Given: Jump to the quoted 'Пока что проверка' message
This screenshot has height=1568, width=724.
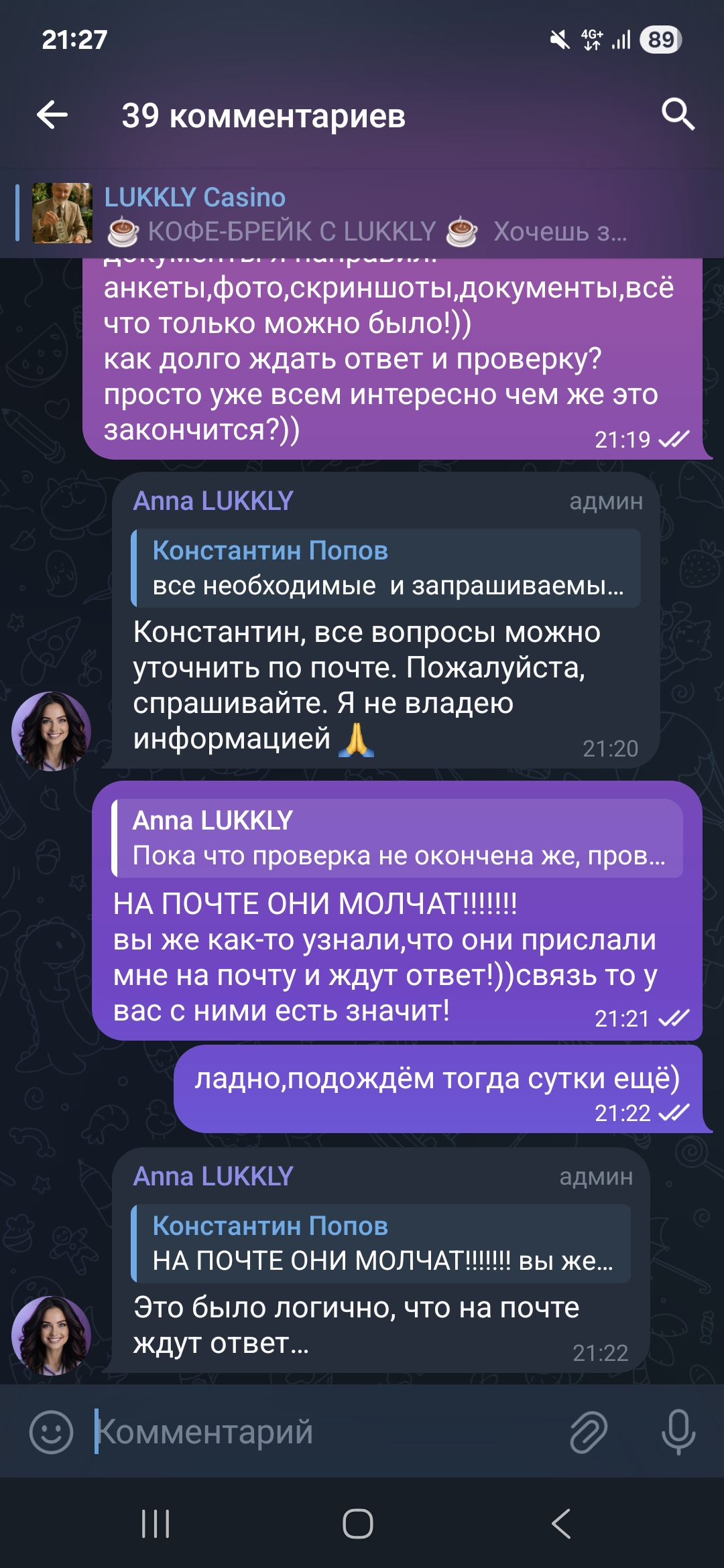Looking at the screenshot, I should (397, 838).
